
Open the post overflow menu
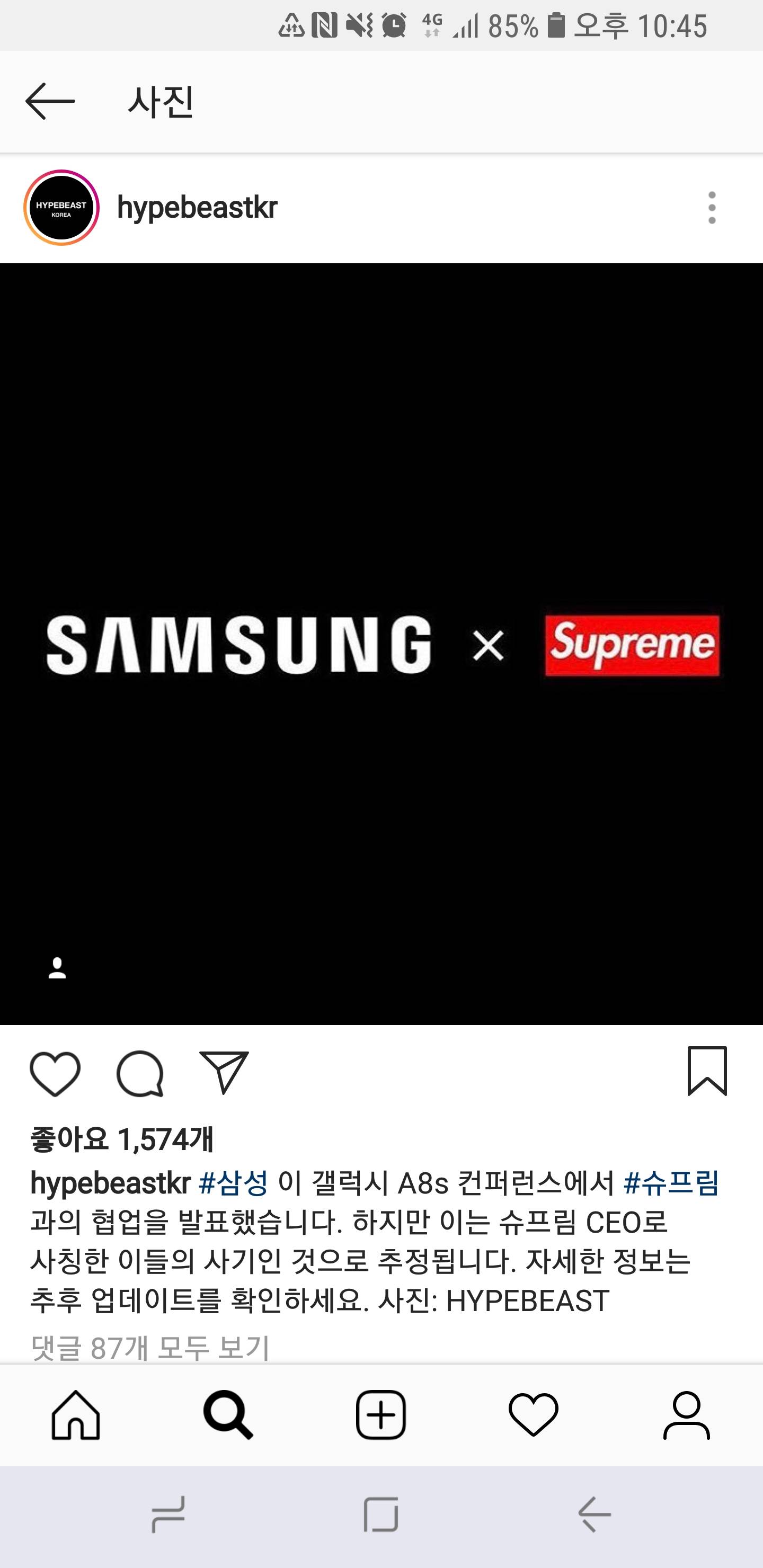[711, 208]
